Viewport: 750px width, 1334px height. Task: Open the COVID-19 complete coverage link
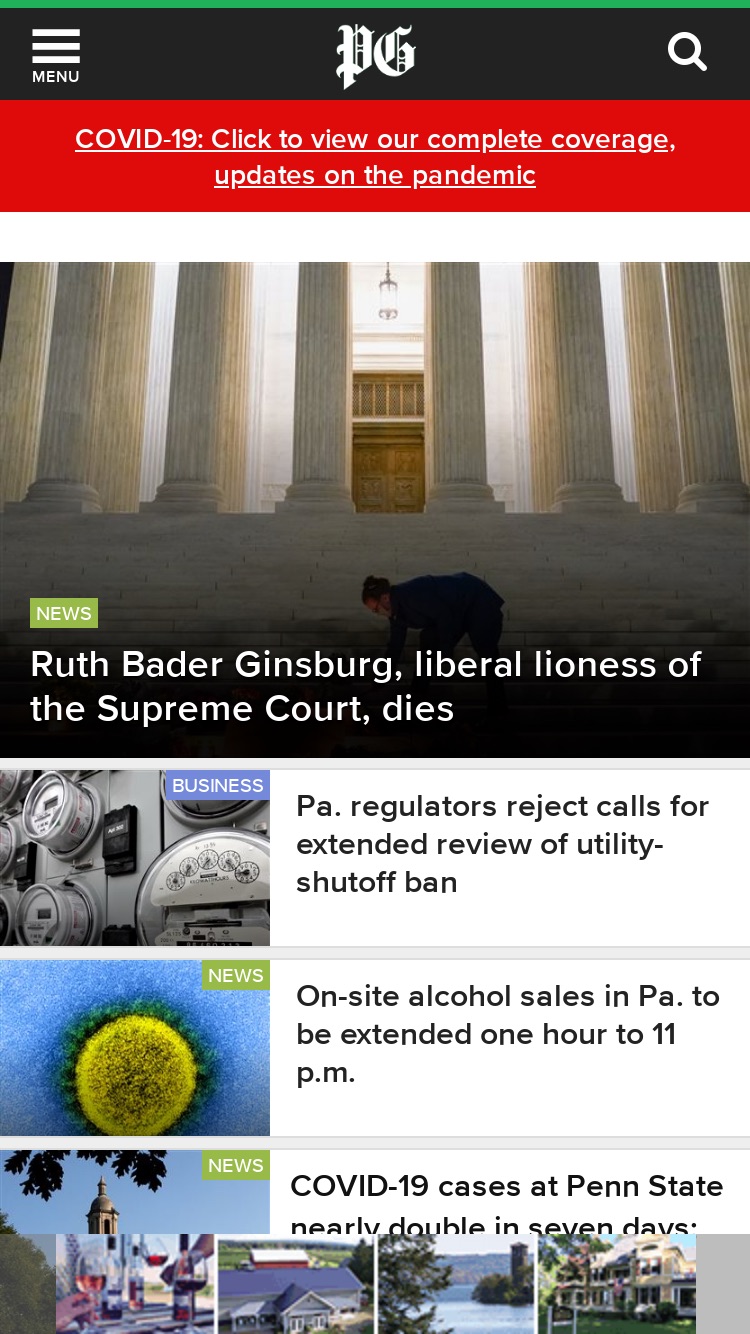pos(375,157)
